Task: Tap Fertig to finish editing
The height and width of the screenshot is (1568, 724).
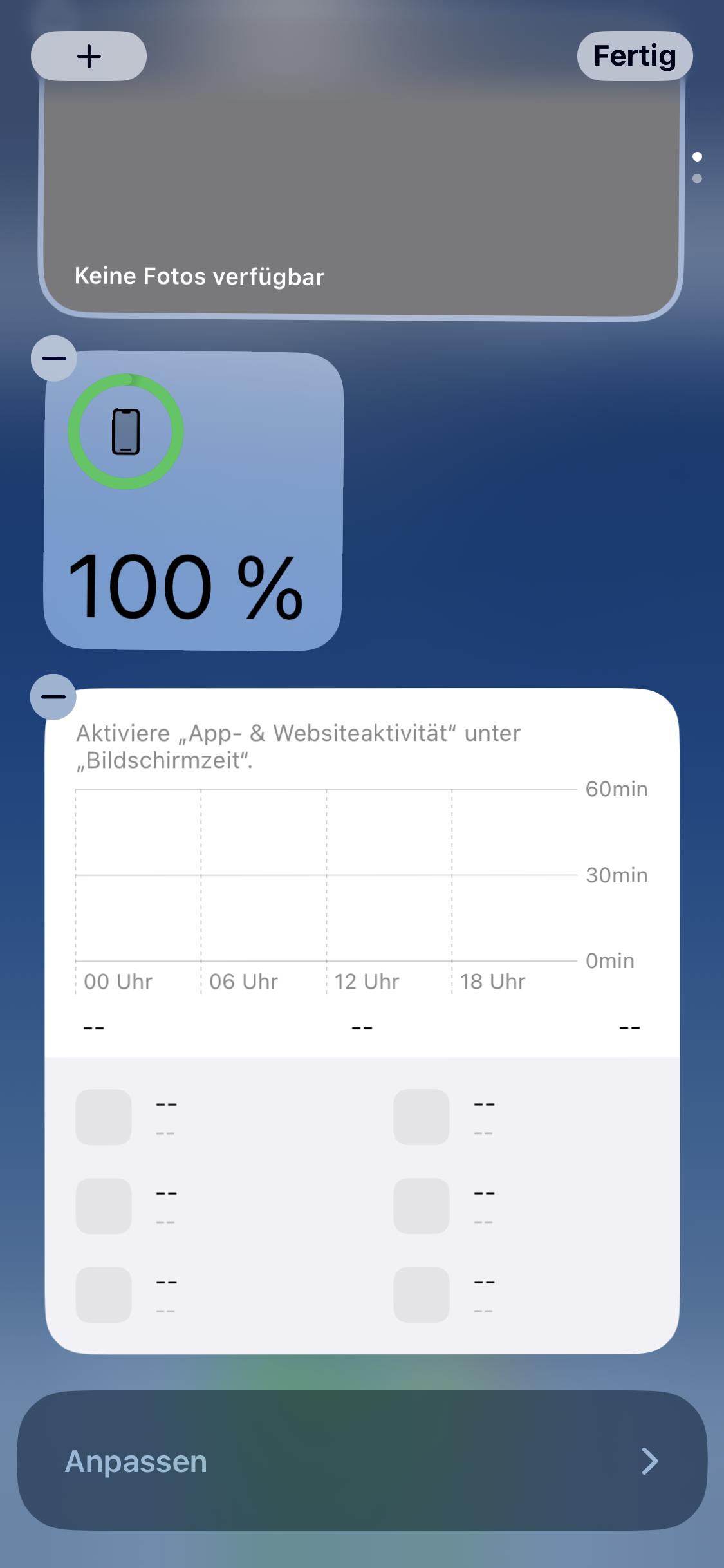Action: (634, 57)
